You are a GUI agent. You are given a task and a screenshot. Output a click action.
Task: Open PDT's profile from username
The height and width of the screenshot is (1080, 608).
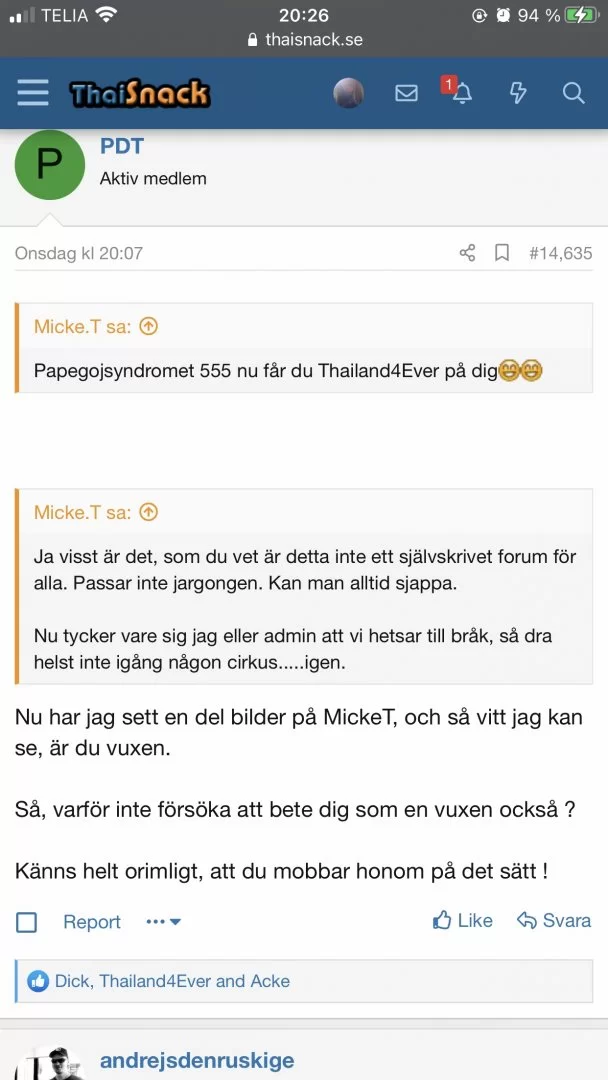point(122,146)
